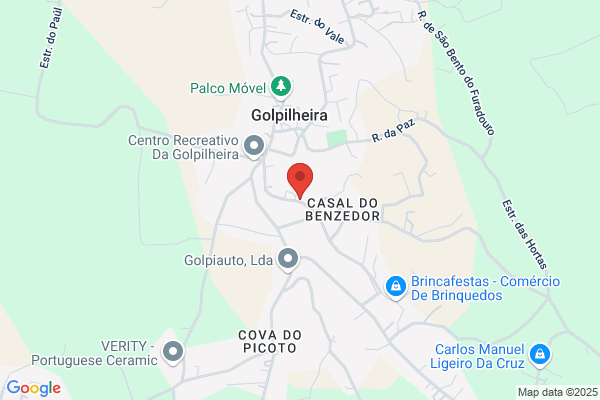
Task: Select Brincafestas - Comércio De Brinquedos marker
Action: click(396, 287)
